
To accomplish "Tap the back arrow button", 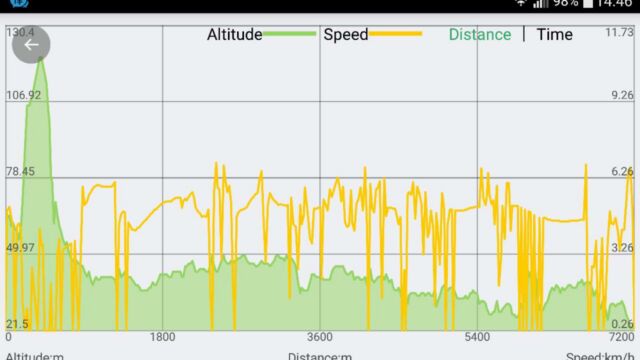I will coord(31,44).
